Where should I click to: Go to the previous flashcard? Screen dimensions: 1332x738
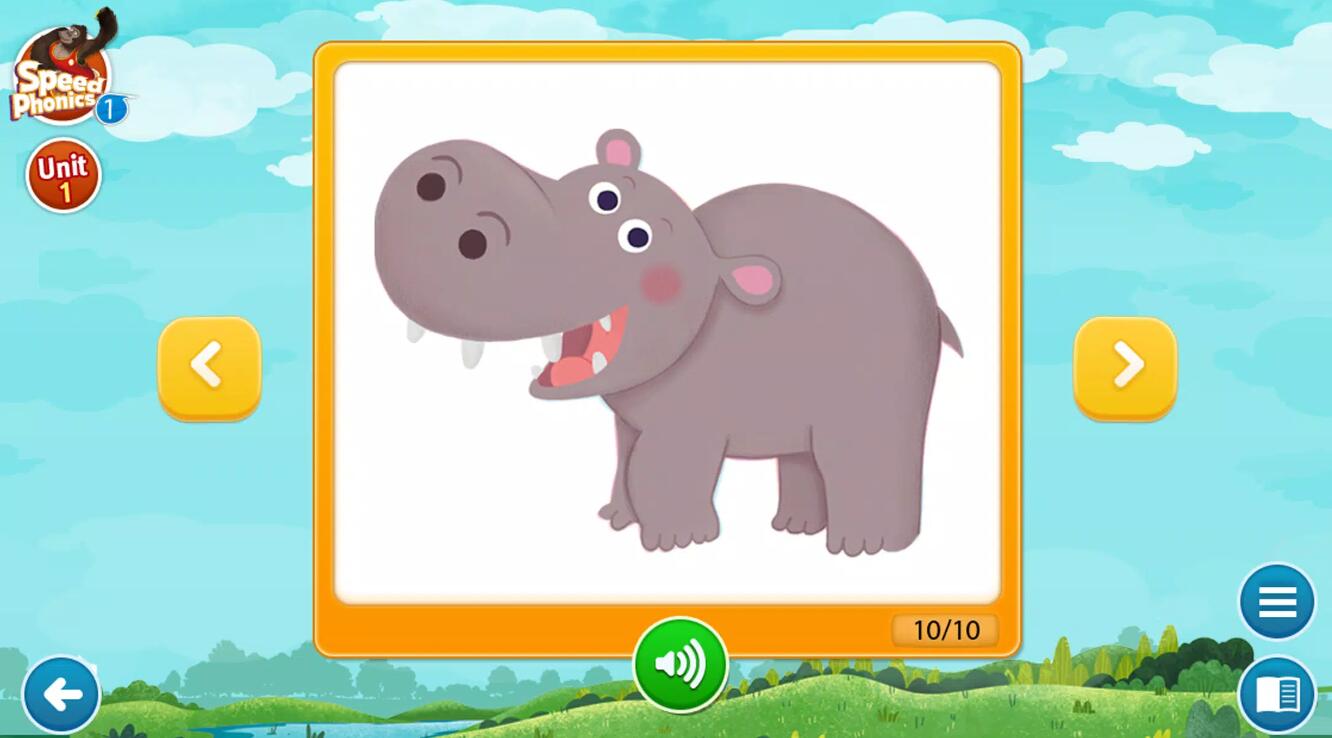[209, 367]
